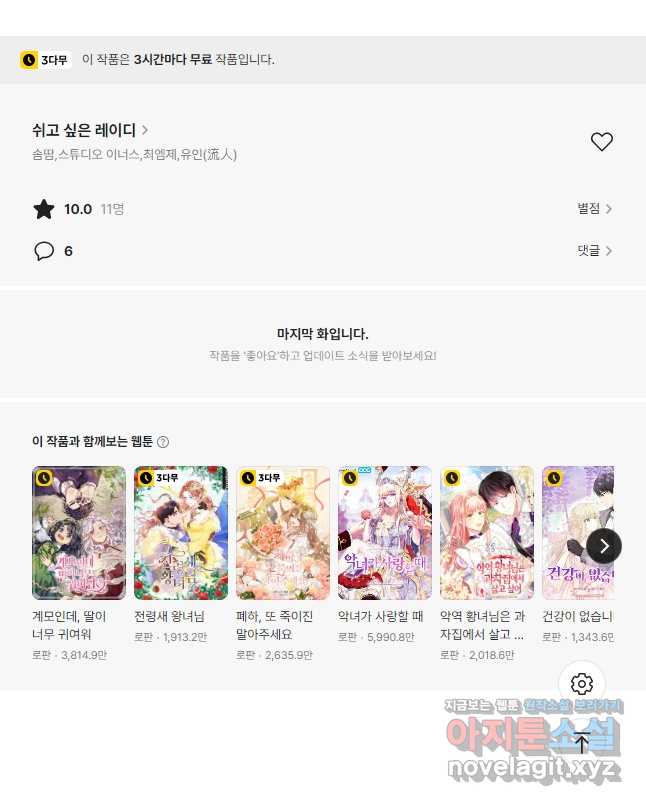Open the webtoon 악역 황녀님은 과자집에서 살고
This screenshot has width=646, height=806.
[487, 533]
